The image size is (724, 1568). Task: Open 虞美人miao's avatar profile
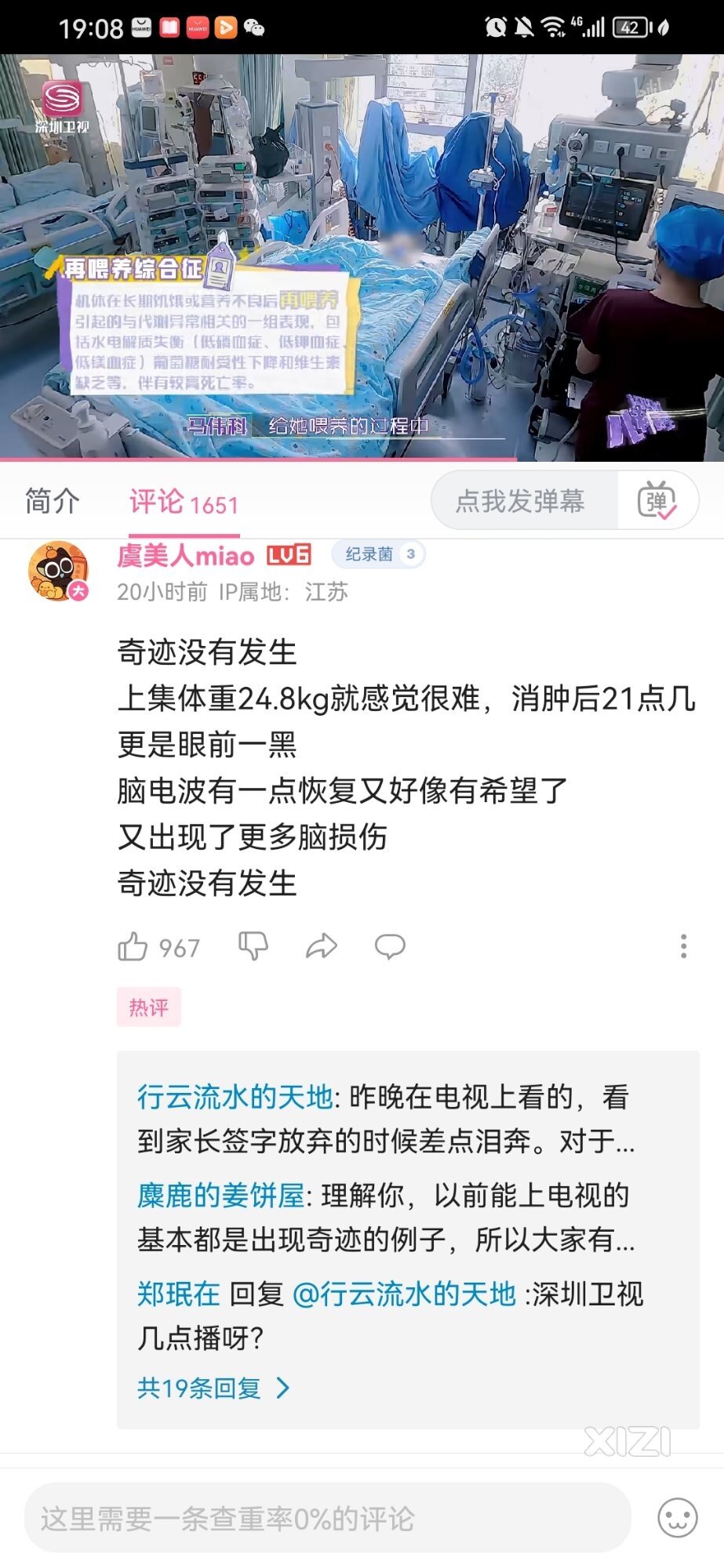coord(57,572)
